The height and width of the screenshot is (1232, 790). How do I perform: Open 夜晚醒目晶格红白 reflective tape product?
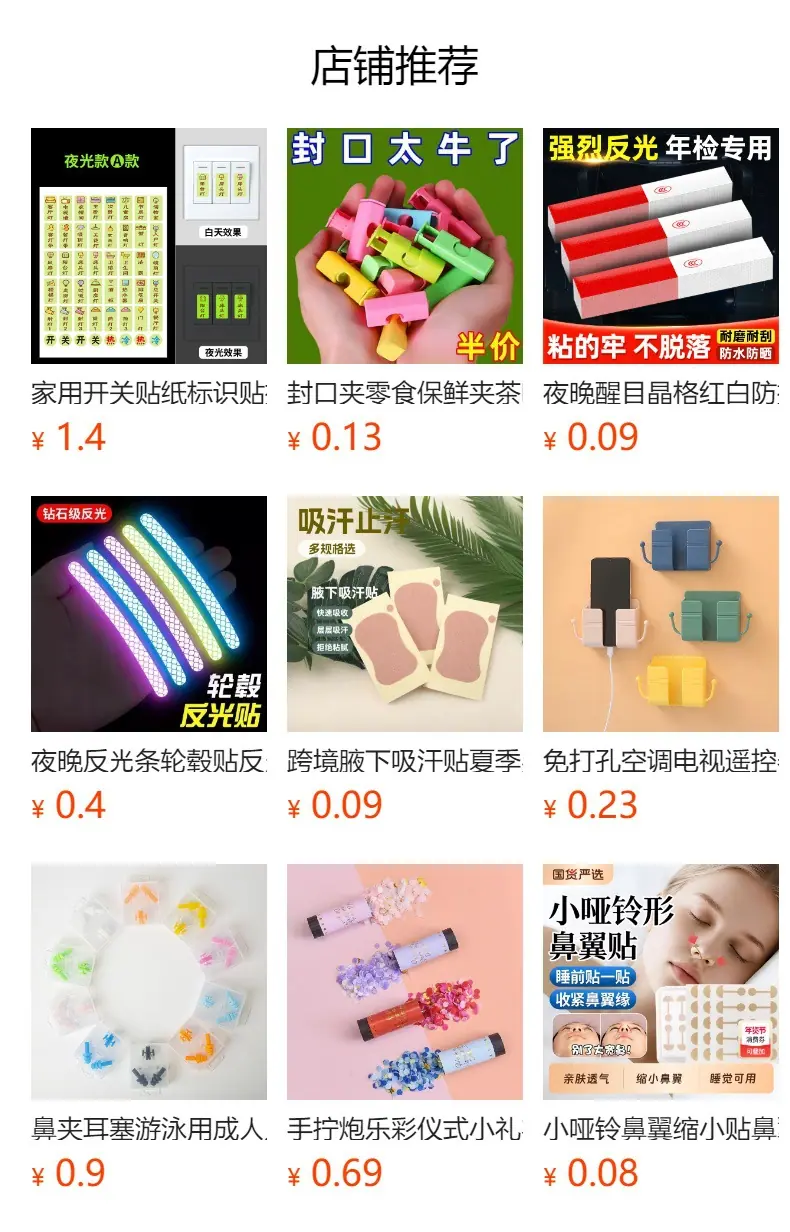pos(661,291)
